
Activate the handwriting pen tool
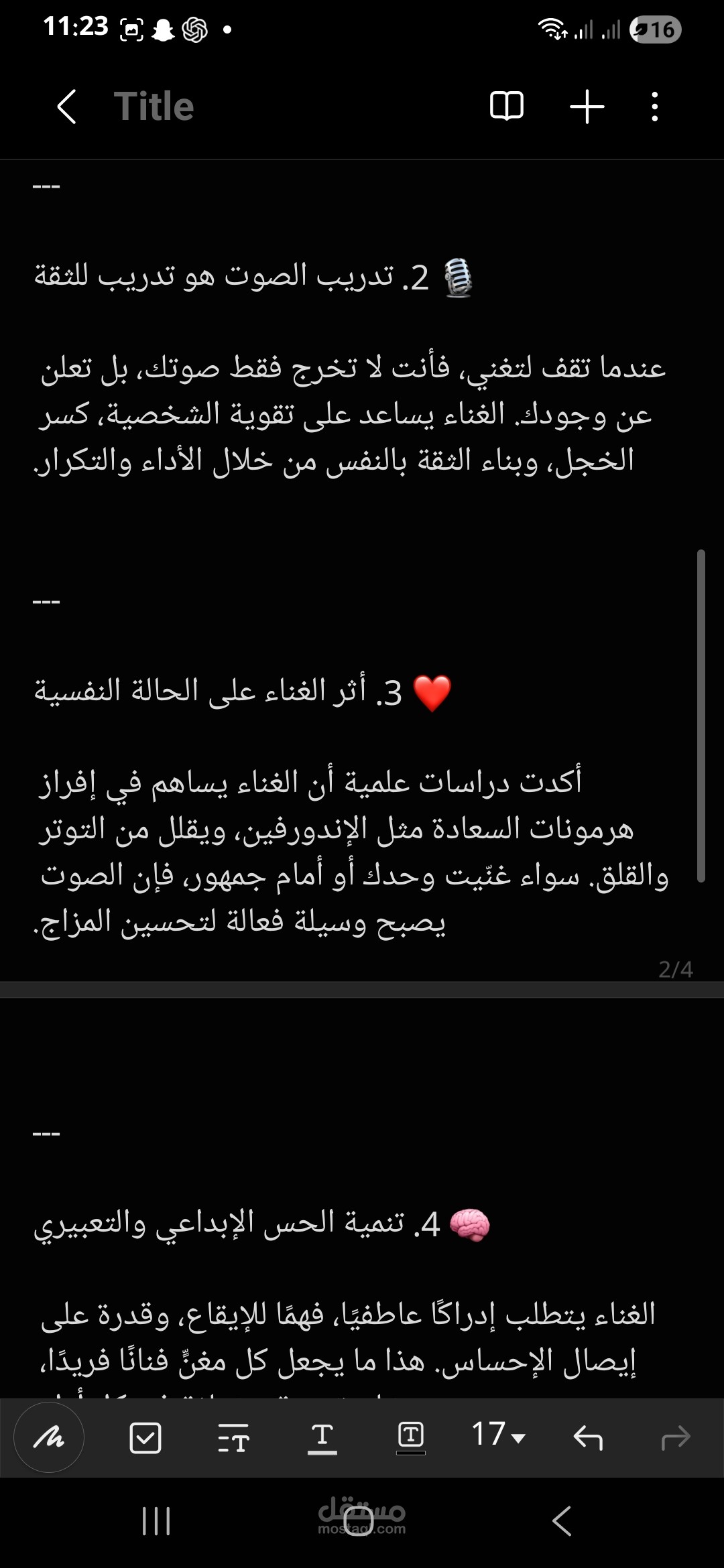tap(49, 1437)
